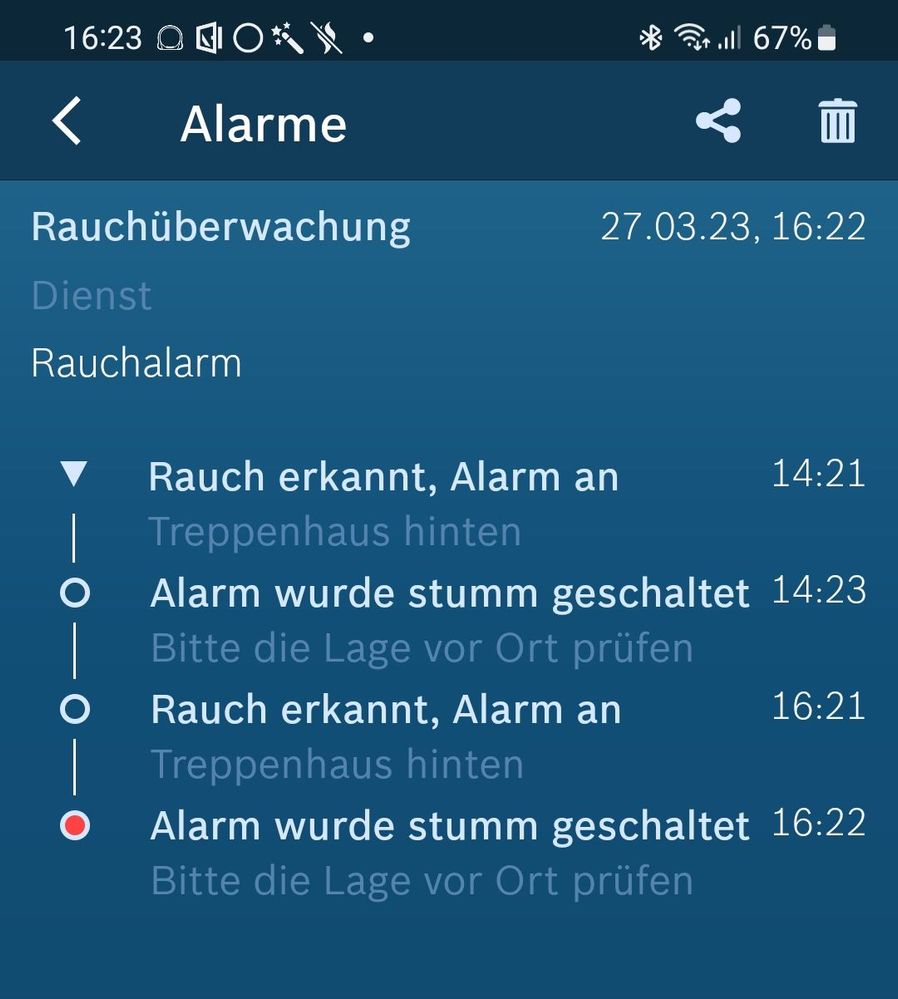The image size is (898, 999).
Task: Navigate back with the back arrow
Action: point(66,121)
